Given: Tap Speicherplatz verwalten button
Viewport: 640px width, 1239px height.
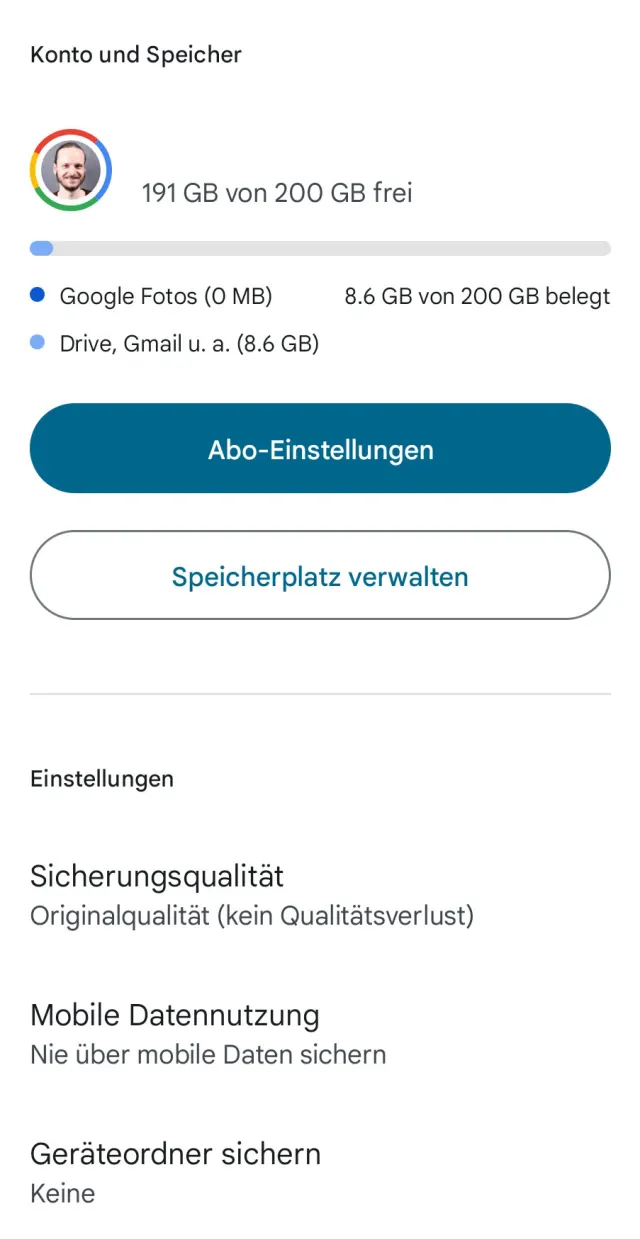Looking at the screenshot, I should [x=320, y=576].
